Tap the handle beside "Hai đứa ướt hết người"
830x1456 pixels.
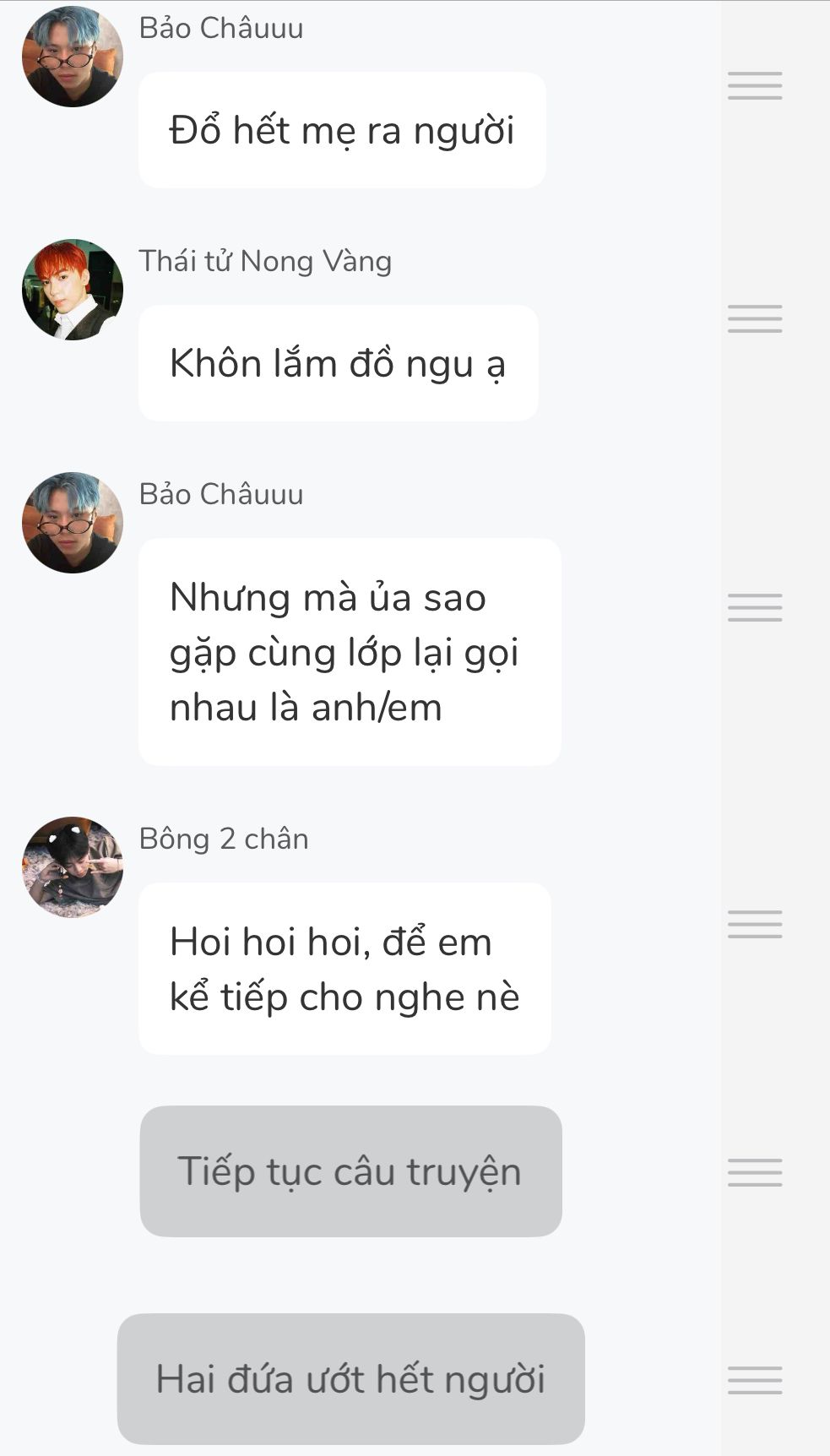(755, 1380)
